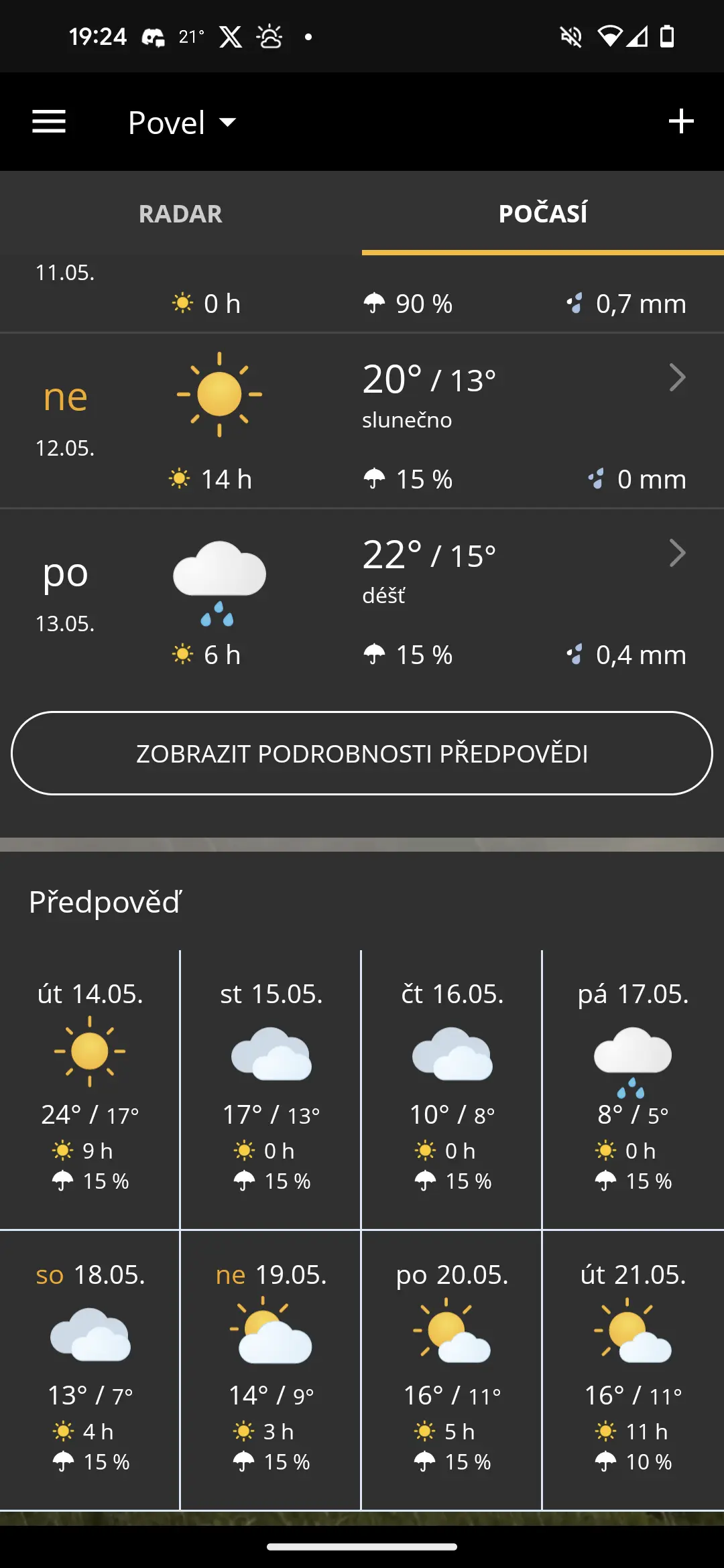View forecast for st 15.05.
Viewport: 724px width, 1568px height.
click(271, 1087)
